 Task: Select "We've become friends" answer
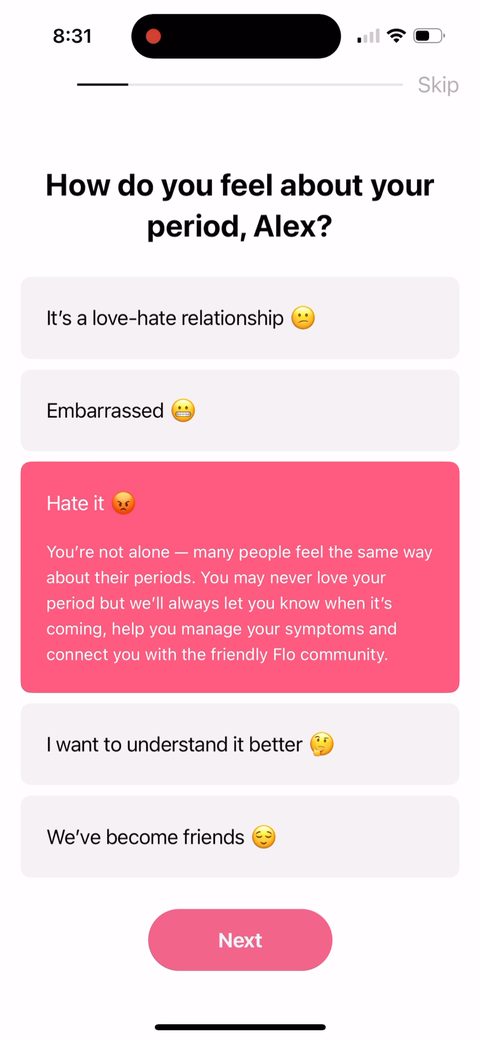click(x=240, y=837)
